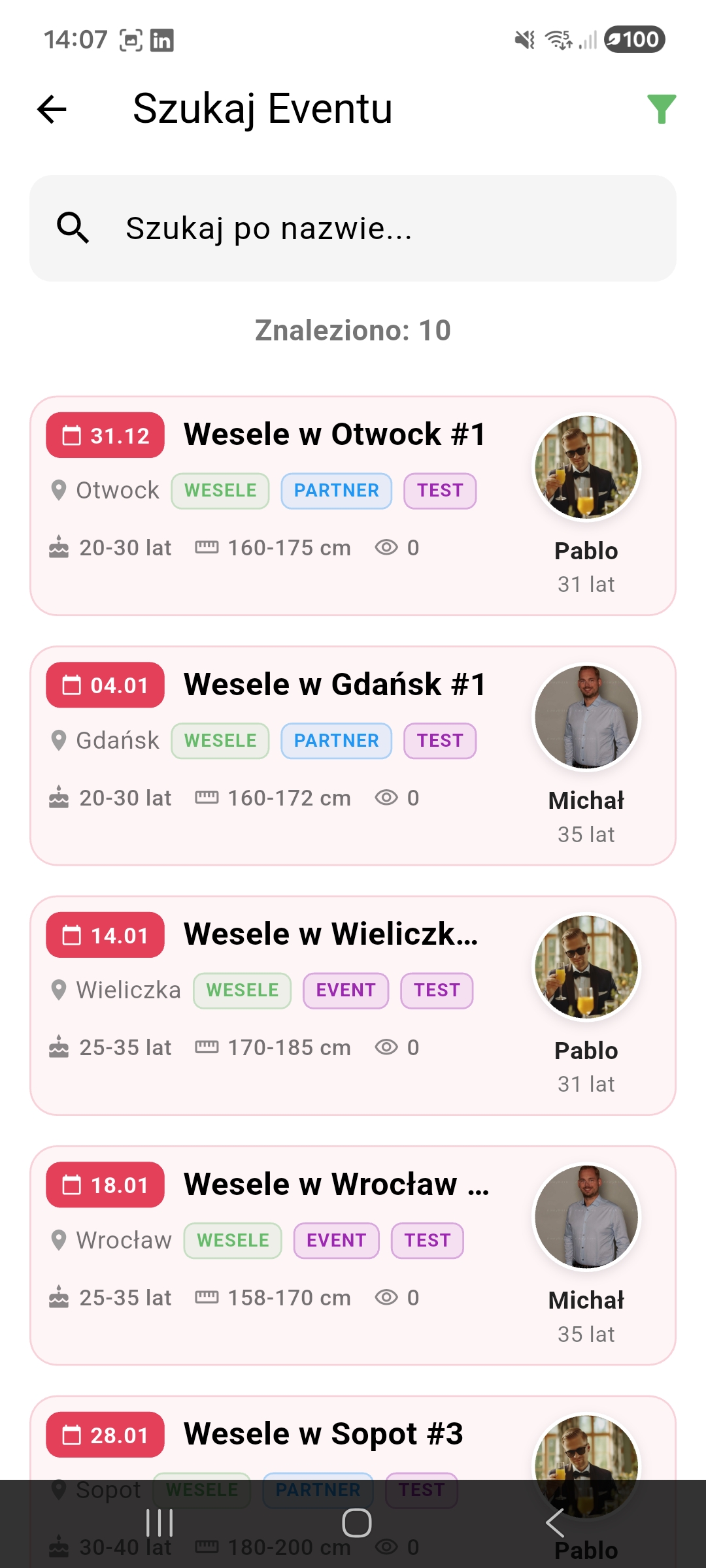Viewport: 706px width, 1568px height.
Task: Tap the calendar icon on the 31.12 badge
Action: pos(71,434)
